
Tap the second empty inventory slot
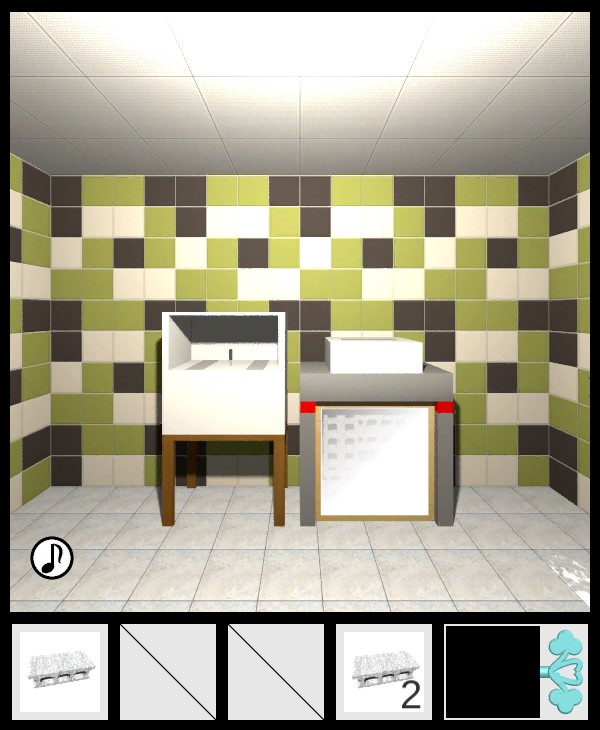pos(168,671)
